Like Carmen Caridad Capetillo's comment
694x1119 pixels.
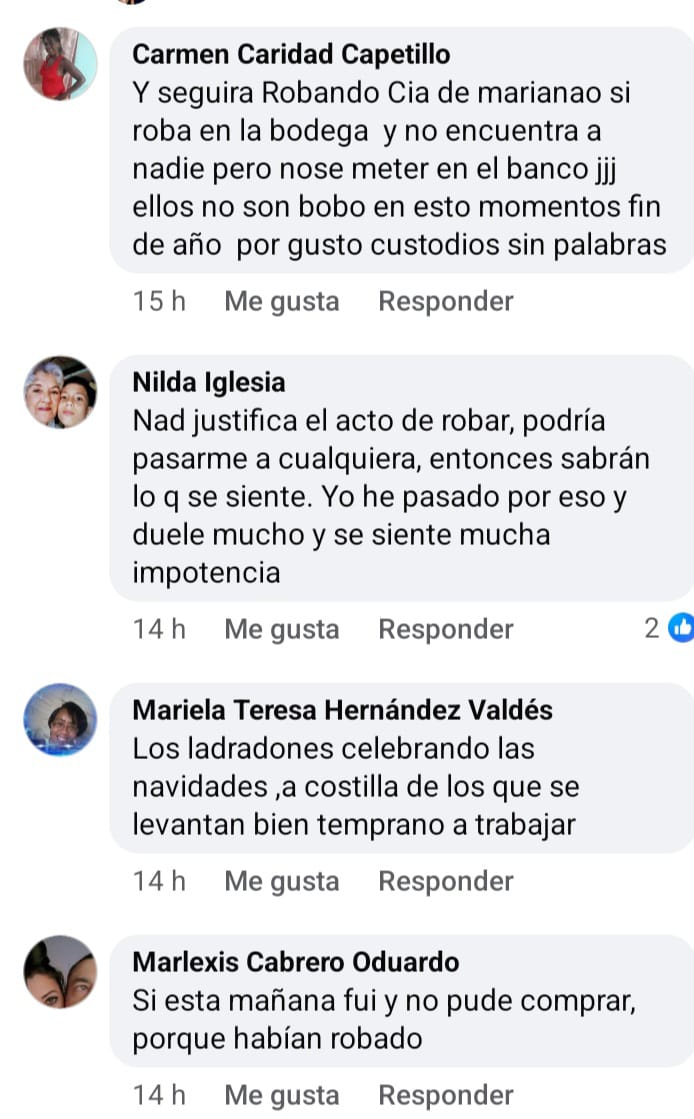point(281,301)
